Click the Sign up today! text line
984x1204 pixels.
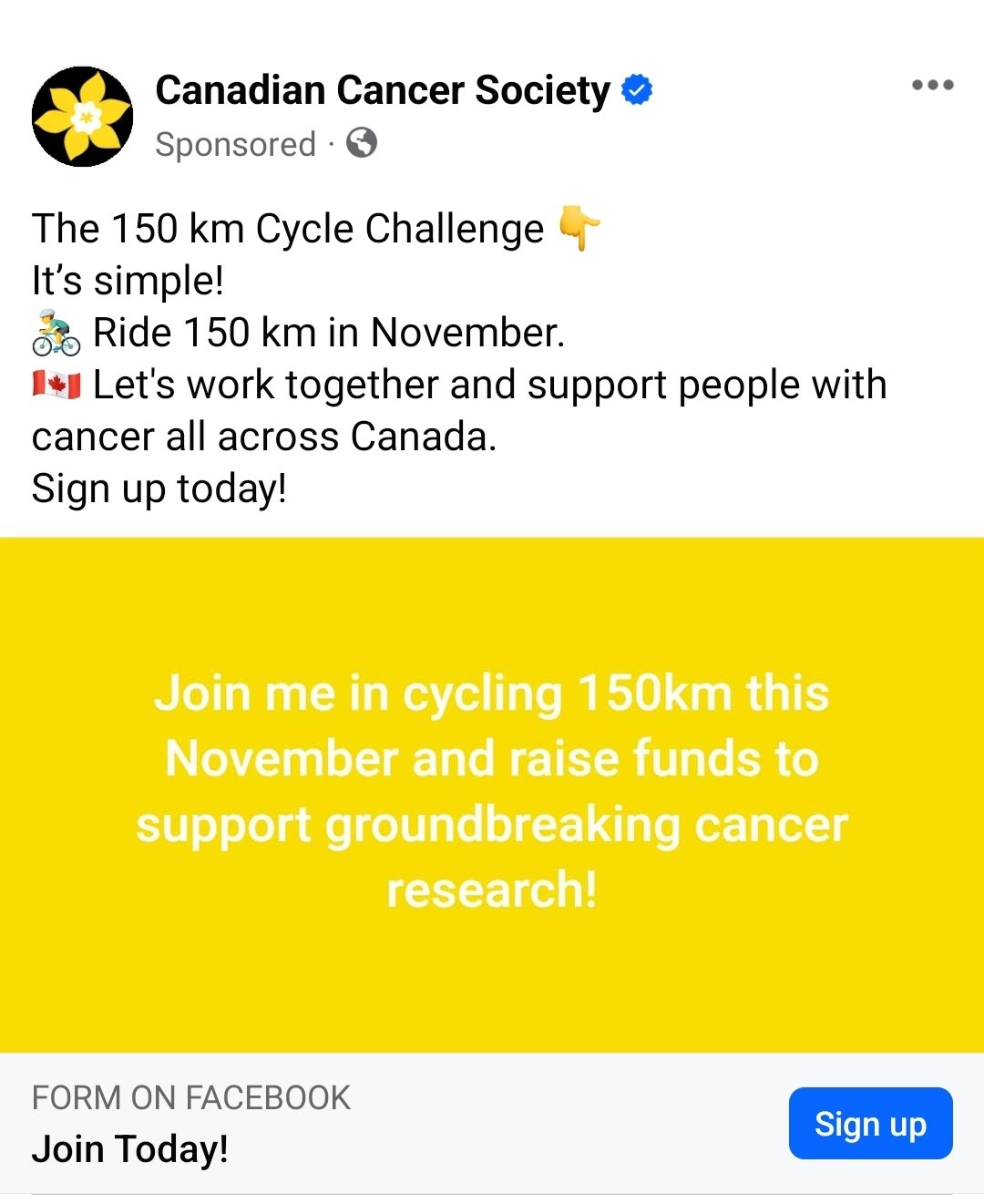point(158,488)
